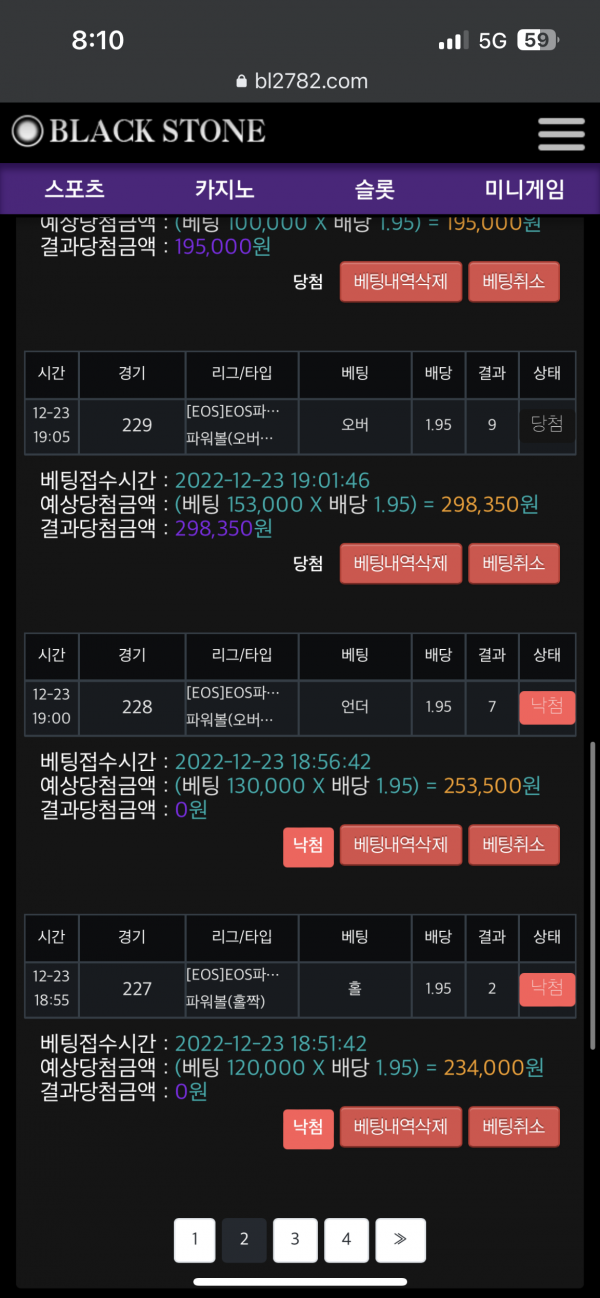Tap the next pages arrow

click(x=400, y=1240)
